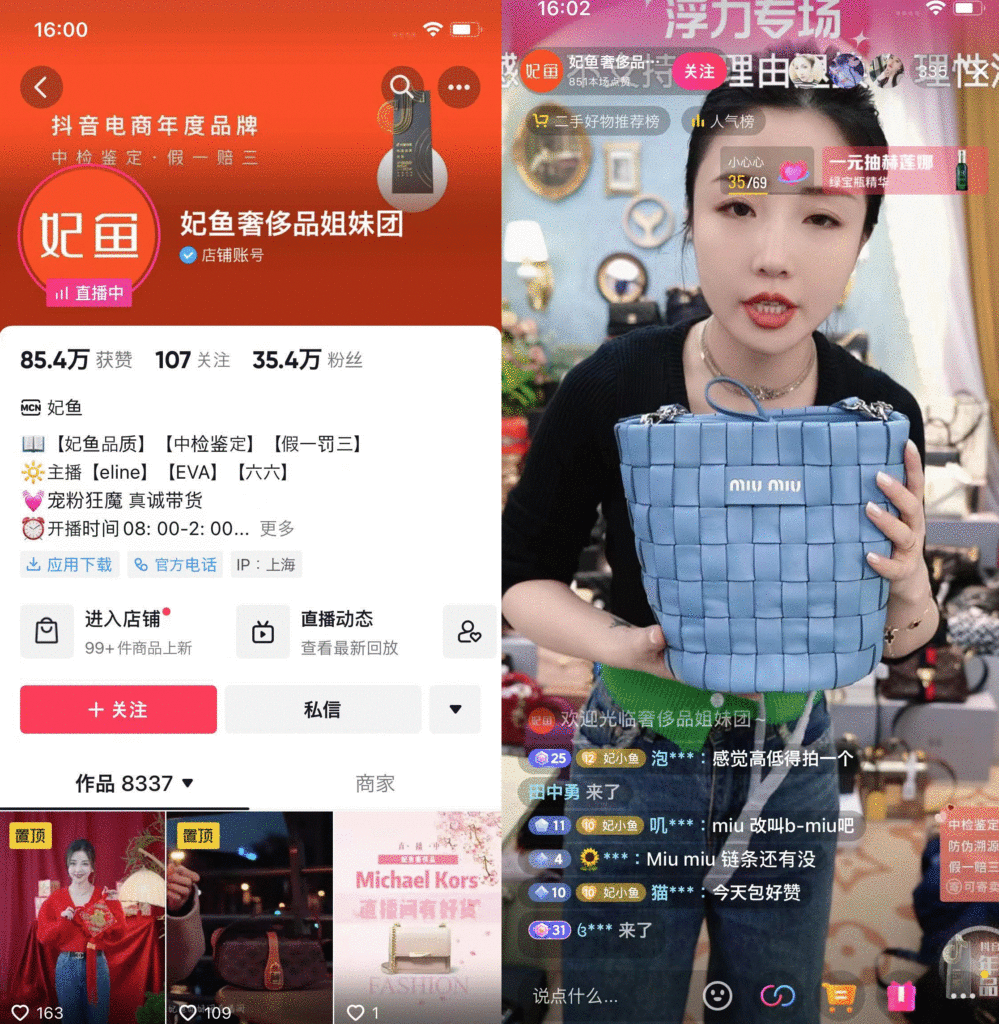This screenshot has width=999, height=1024.
Task: Open search on the profile page
Action: (x=402, y=87)
